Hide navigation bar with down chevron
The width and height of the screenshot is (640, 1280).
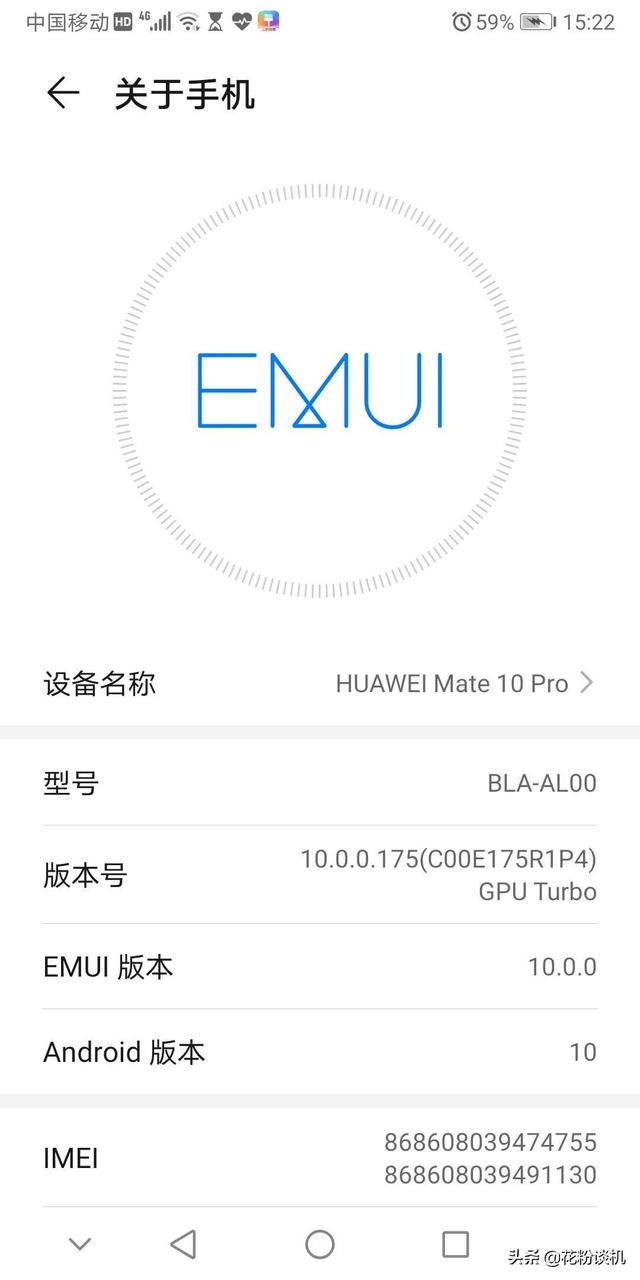point(80,1244)
